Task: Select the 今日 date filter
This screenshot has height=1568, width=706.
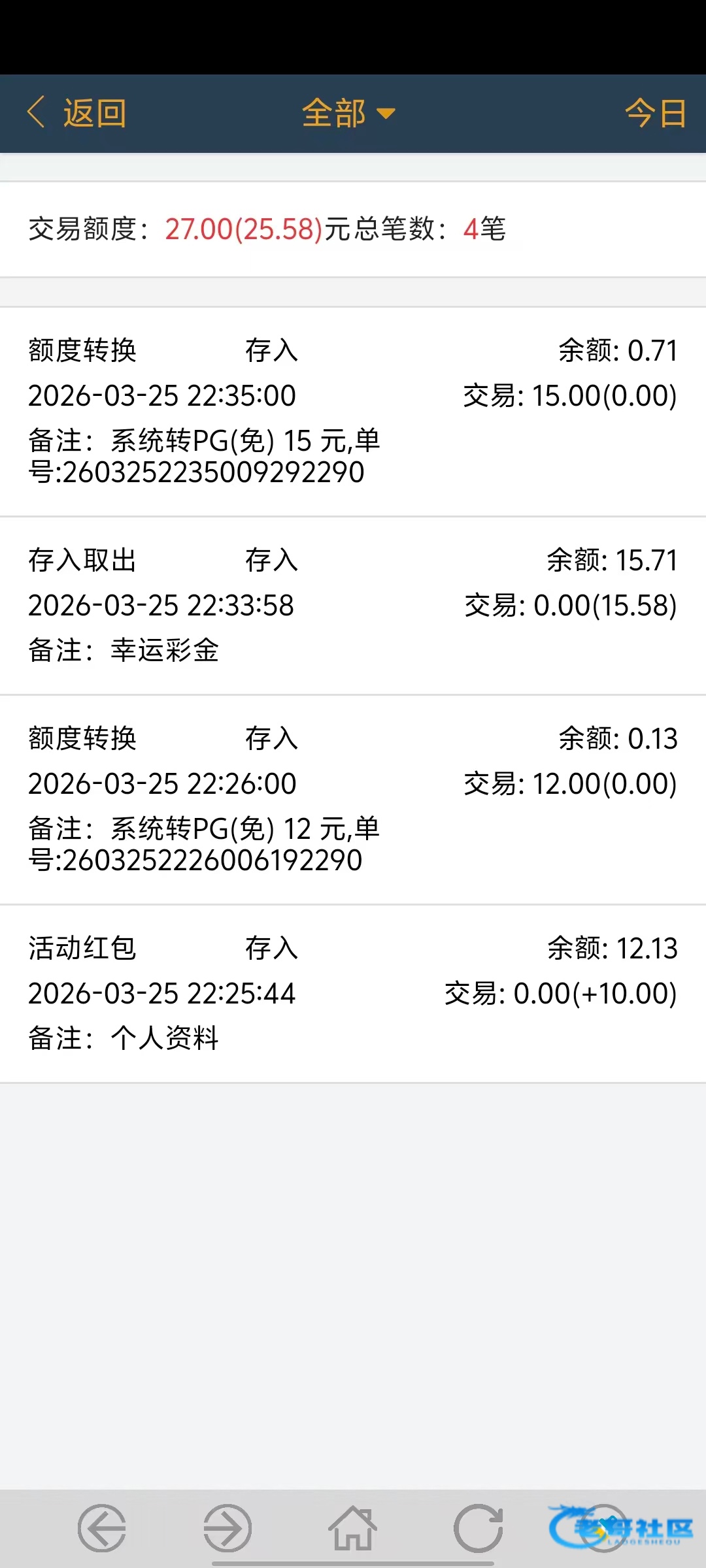Action: tap(655, 113)
